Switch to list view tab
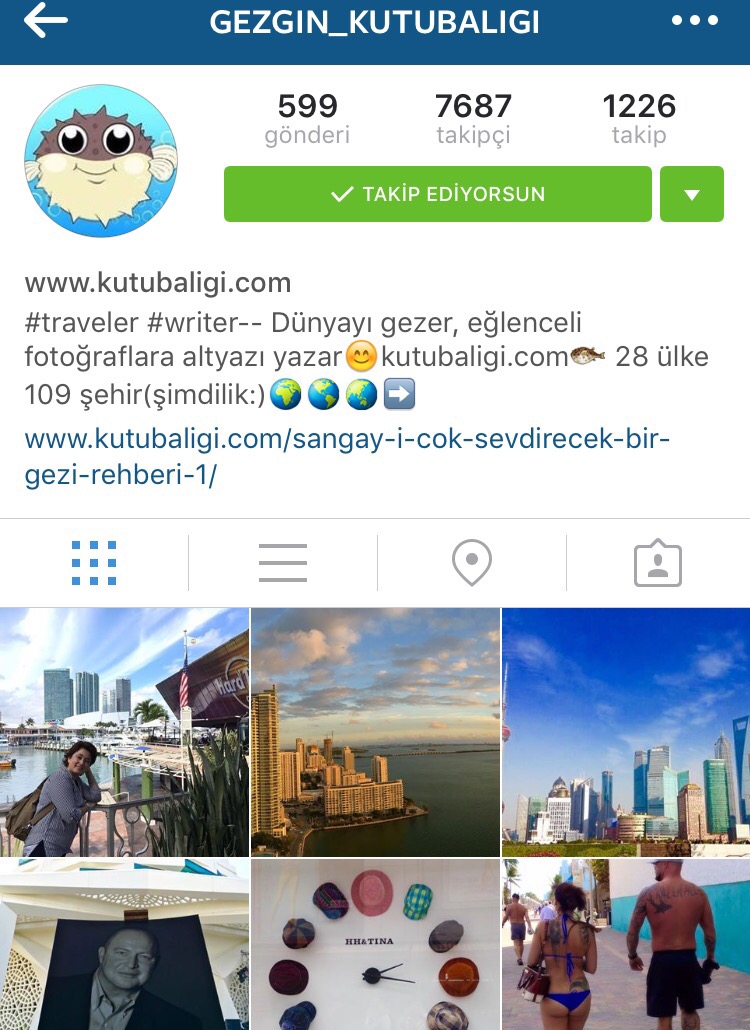Viewport: 750px width, 1030px height. click(282, 563)
